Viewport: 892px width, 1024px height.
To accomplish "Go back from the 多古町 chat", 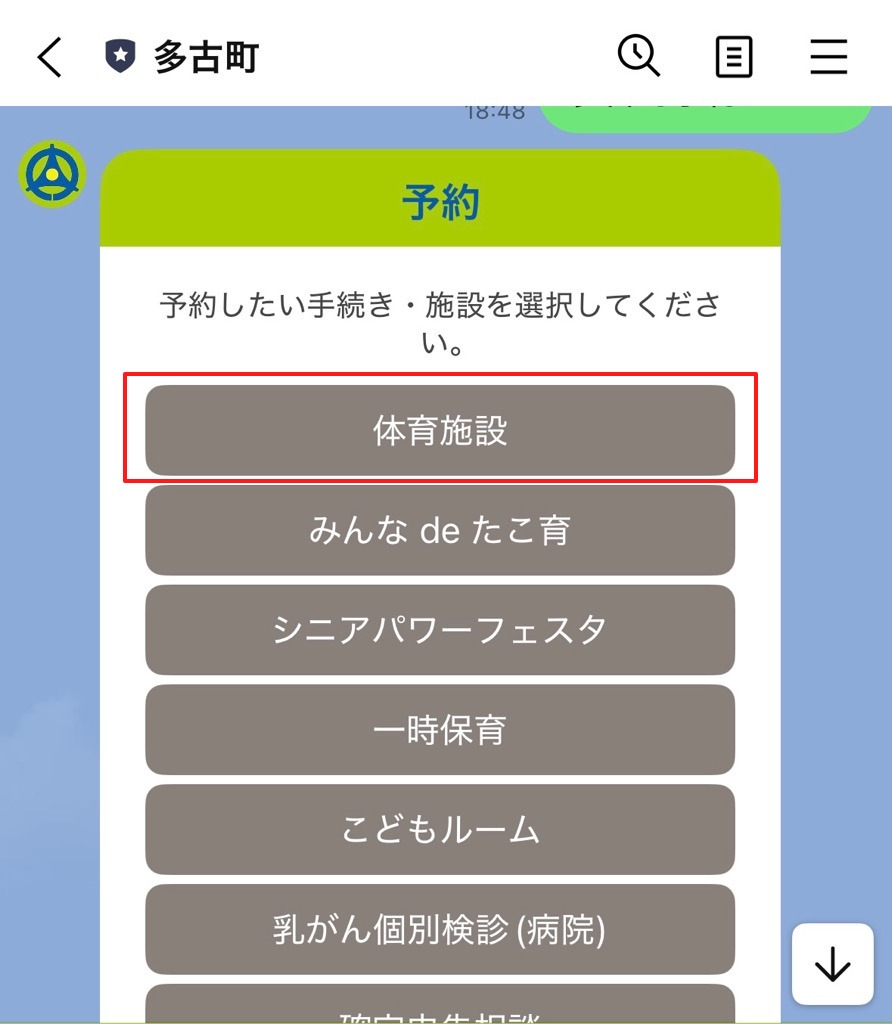I will (50, 57).
